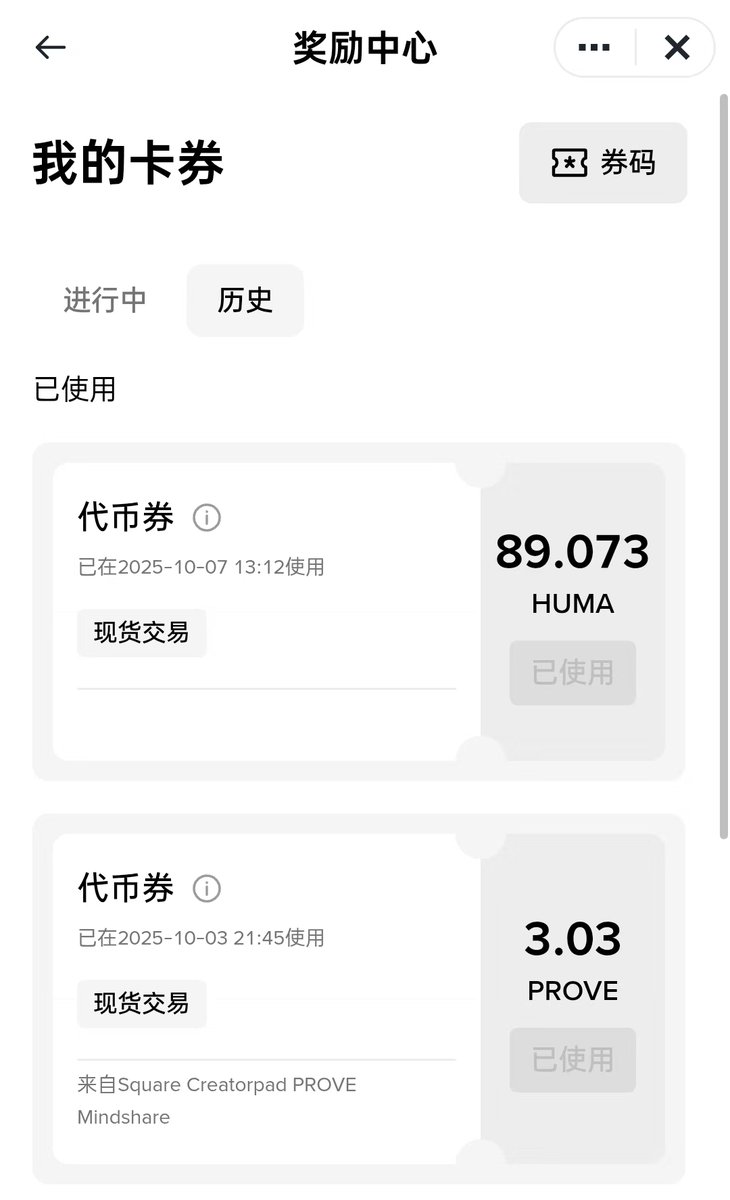Show info for the HUMA 代币券

207,518
